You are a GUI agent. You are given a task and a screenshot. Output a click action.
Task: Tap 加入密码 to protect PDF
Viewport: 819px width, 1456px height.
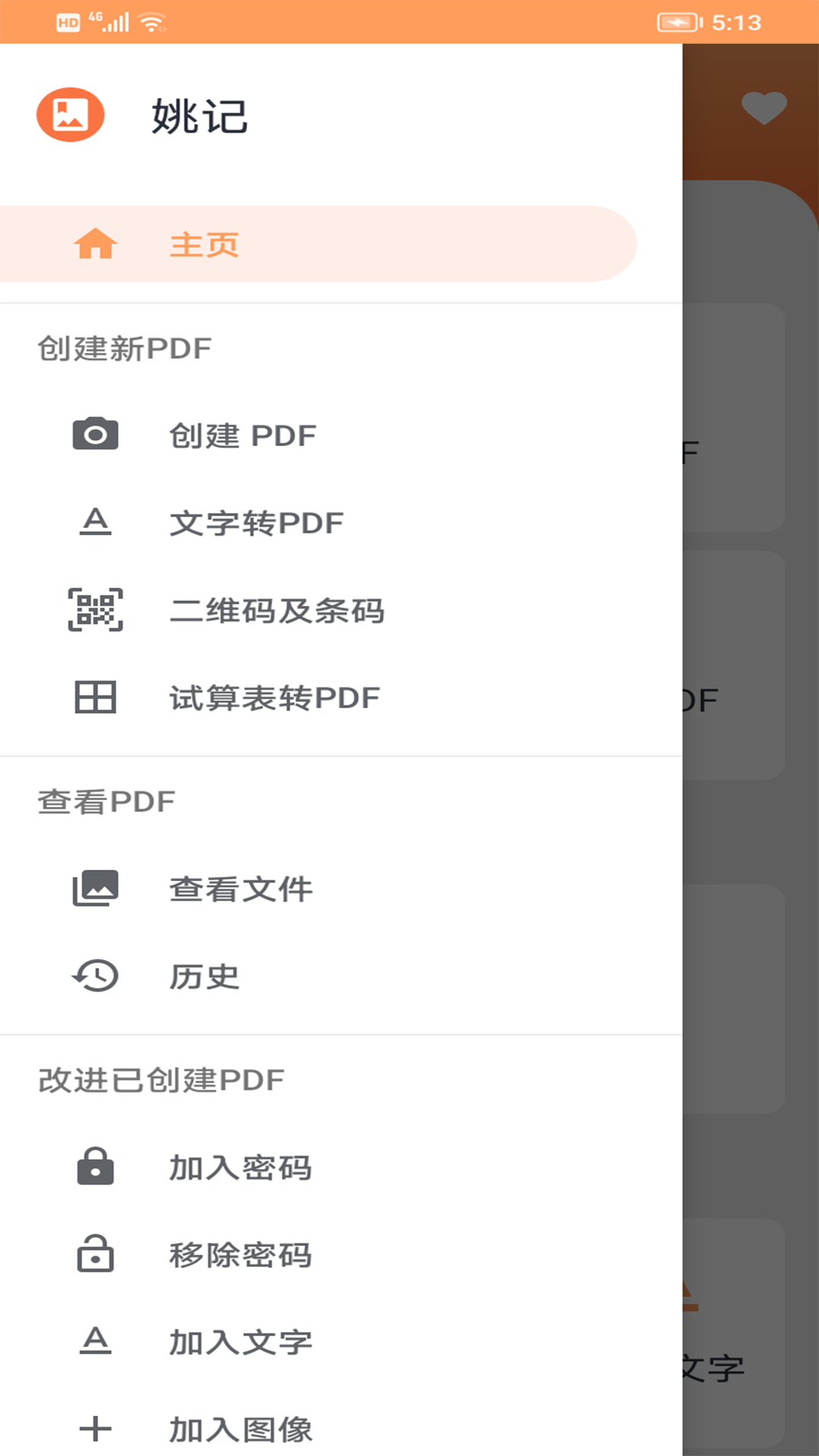[240, 1168]
